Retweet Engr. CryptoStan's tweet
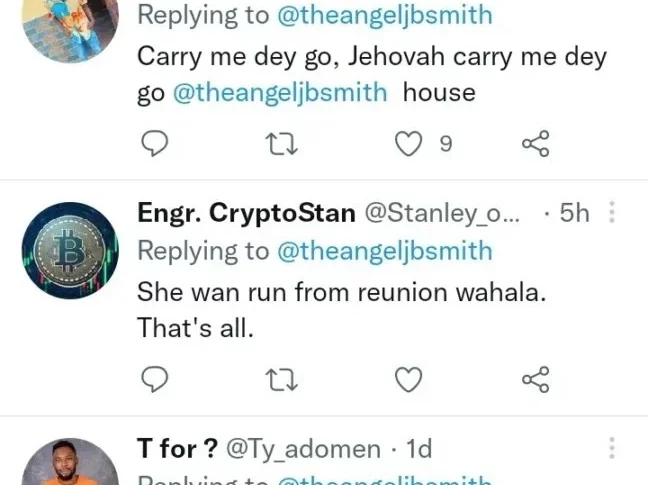 pos(283,380)
